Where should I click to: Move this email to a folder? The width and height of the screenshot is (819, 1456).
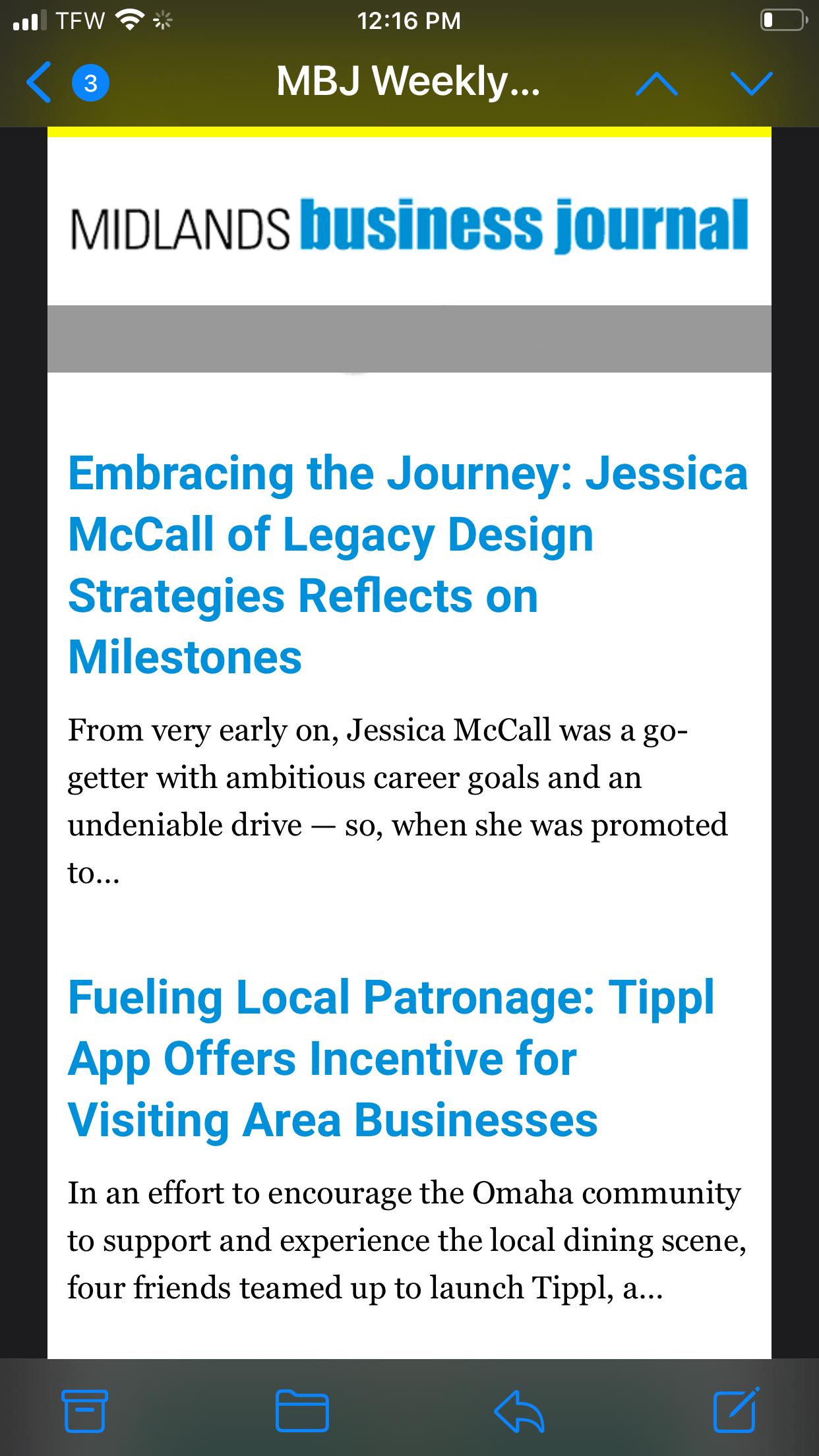pos(301,1410)
